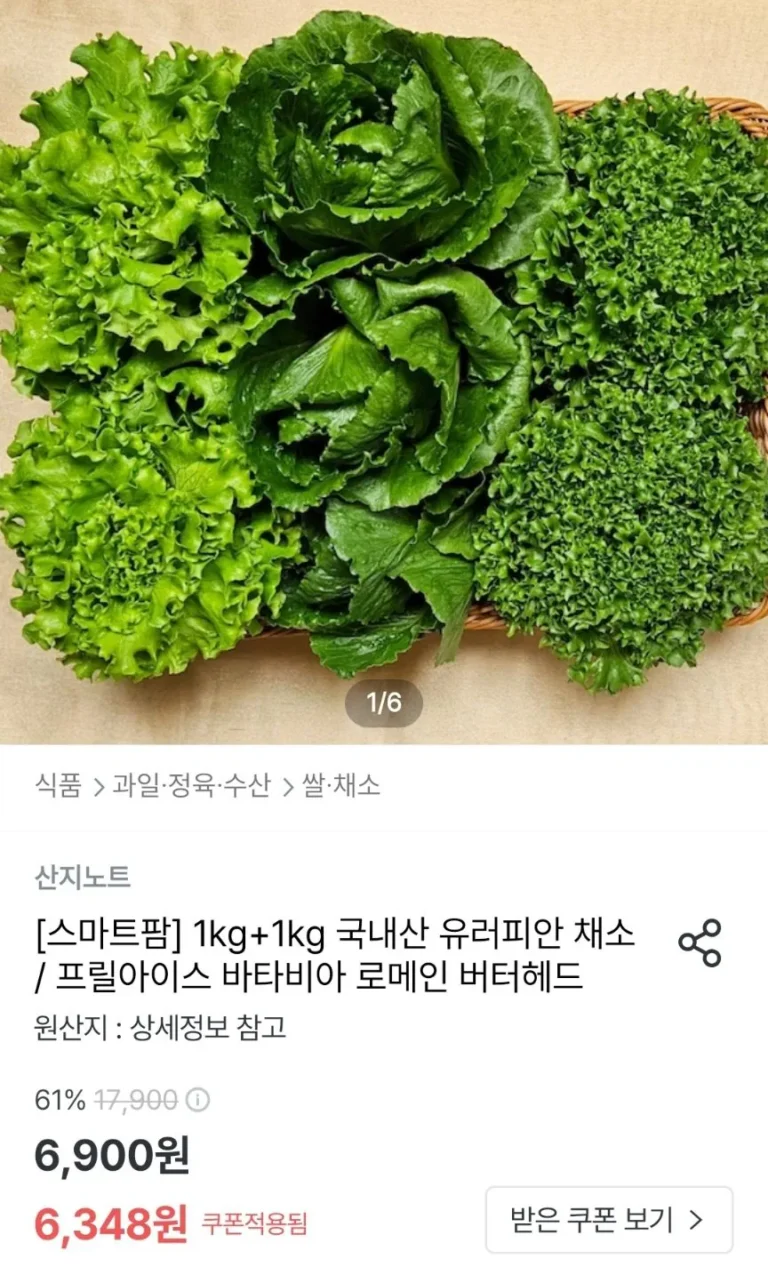Open the vegetable product photo full view
The image size is (768, 1275).
click(384, 372)
